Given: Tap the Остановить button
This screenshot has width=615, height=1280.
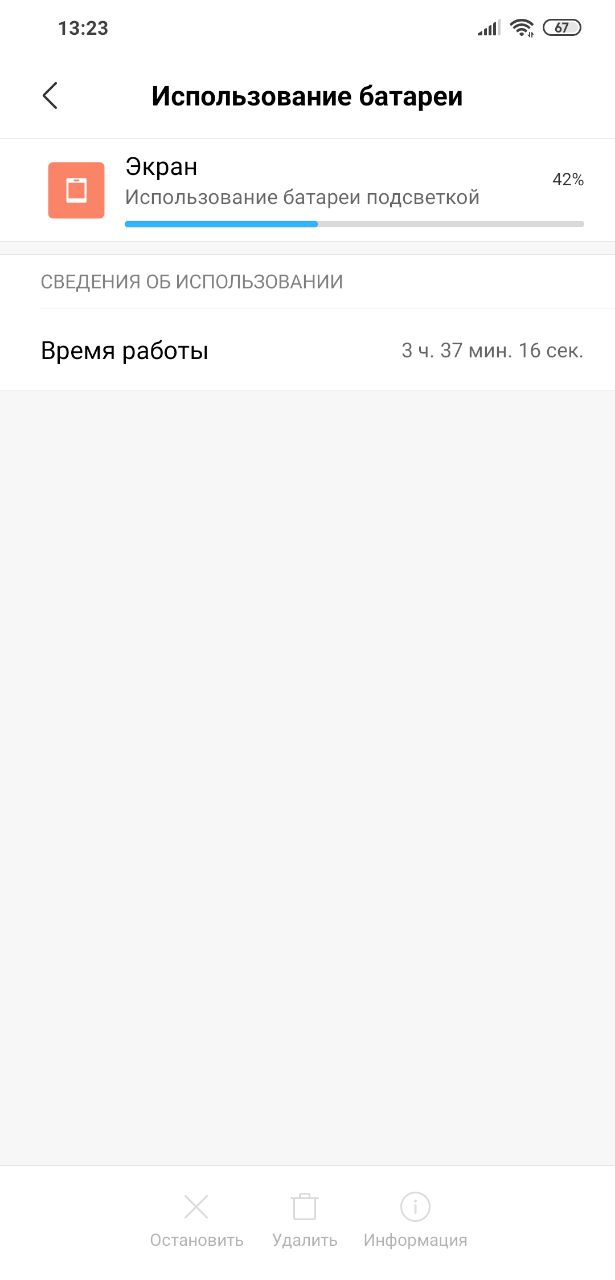Looking at the screenshot, I should point(197,1220).
